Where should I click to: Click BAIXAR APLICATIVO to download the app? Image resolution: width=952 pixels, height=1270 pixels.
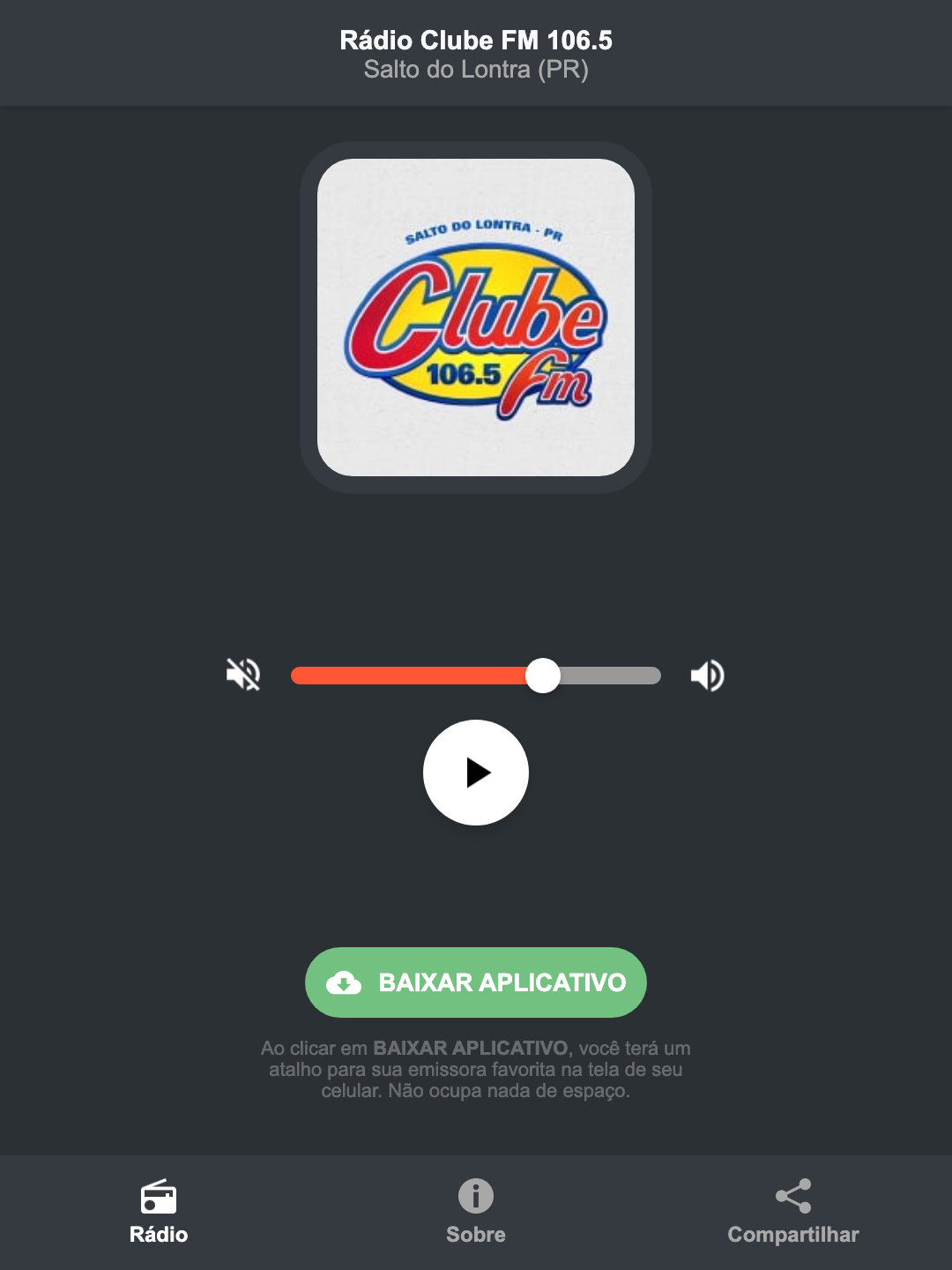475,982
